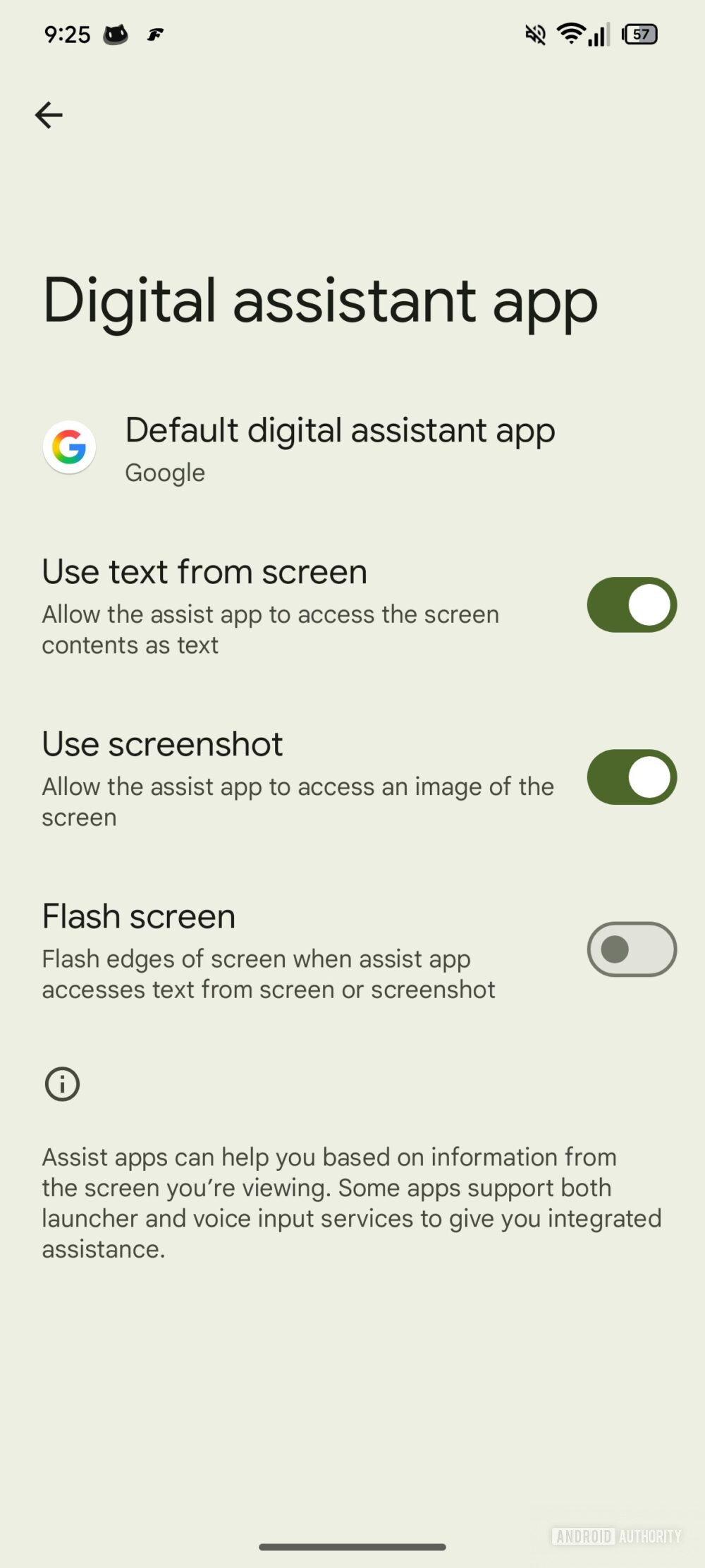Tap the second notification icon in status bar

(x=155, y=35)
